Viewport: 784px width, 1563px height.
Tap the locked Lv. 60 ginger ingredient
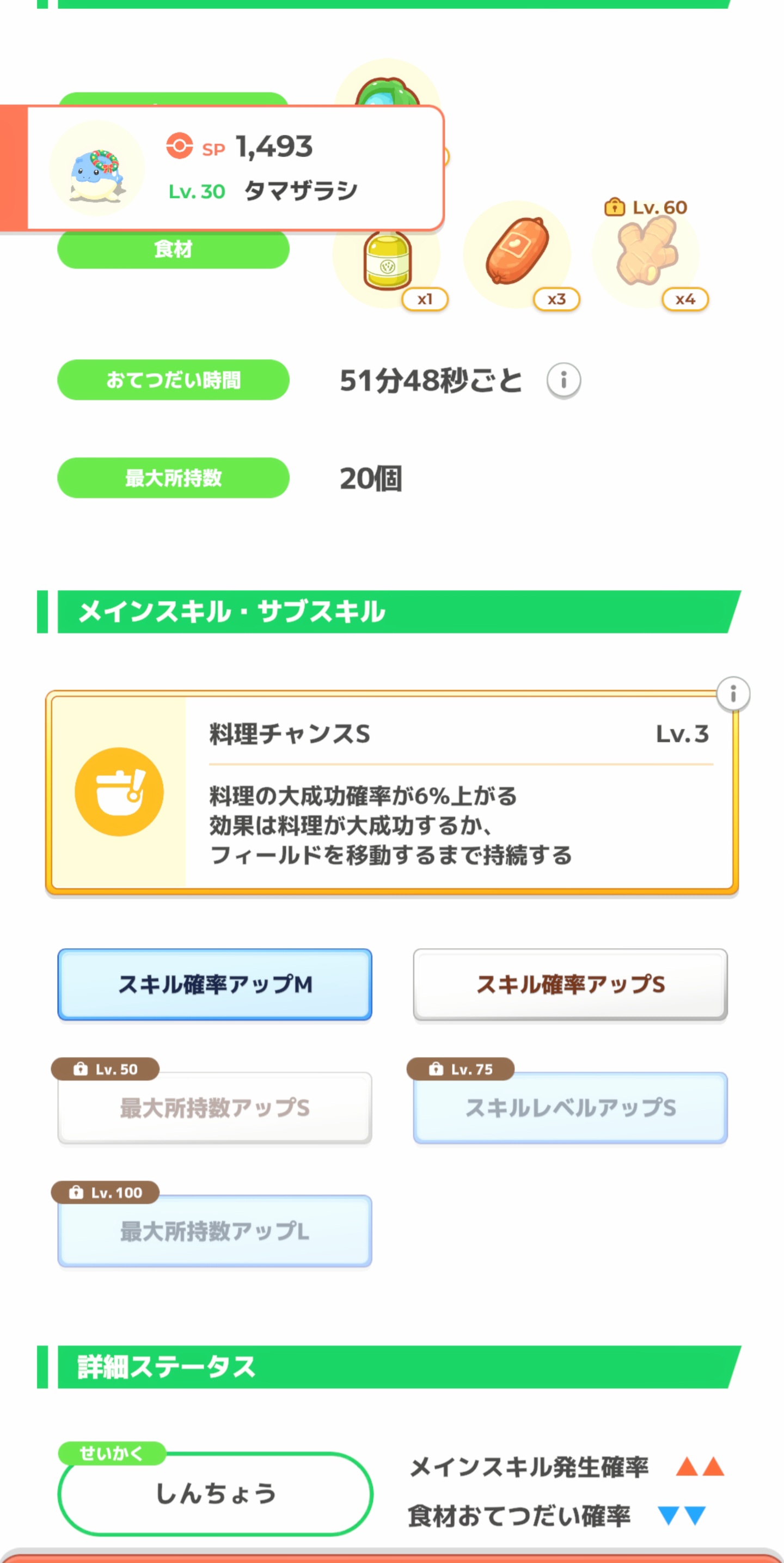point(646,254)
